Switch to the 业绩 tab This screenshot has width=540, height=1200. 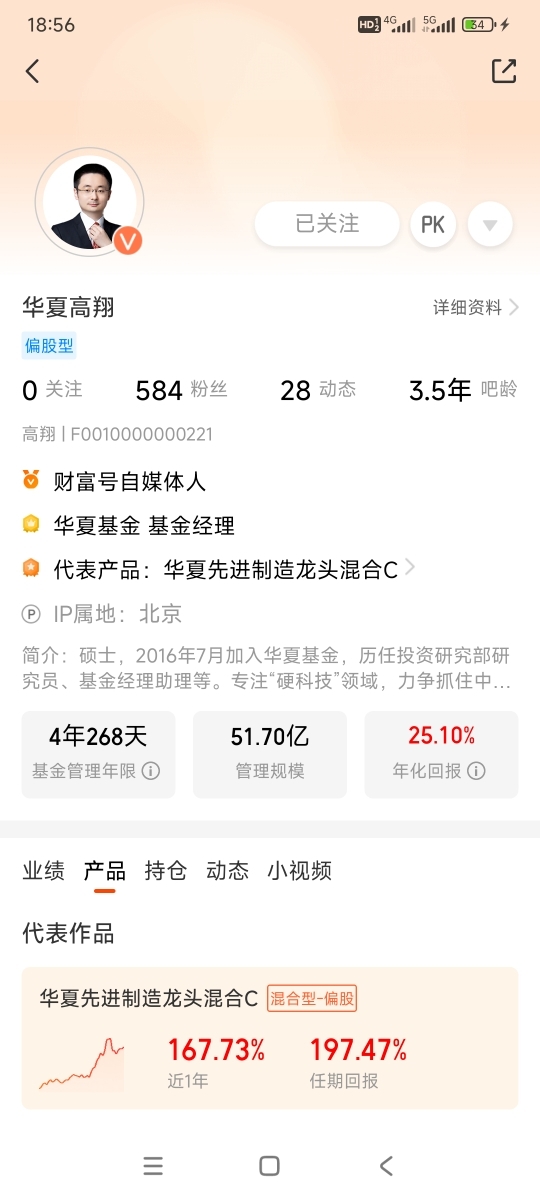[43, 871]
